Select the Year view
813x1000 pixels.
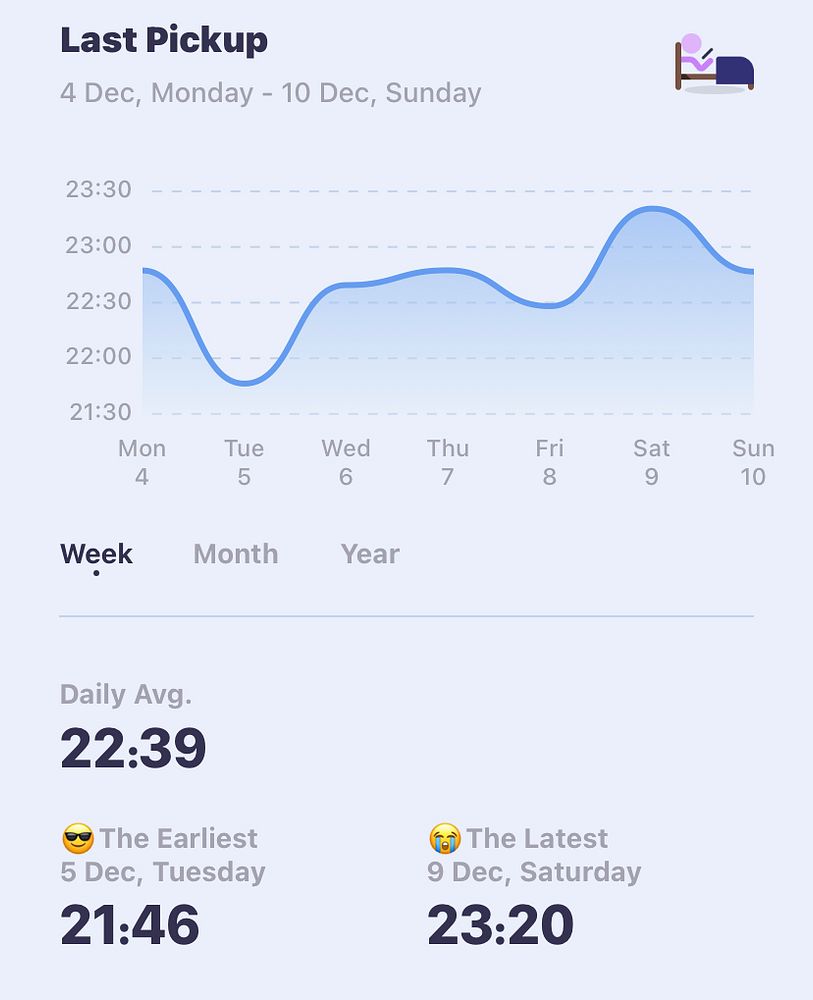[370, 554]
